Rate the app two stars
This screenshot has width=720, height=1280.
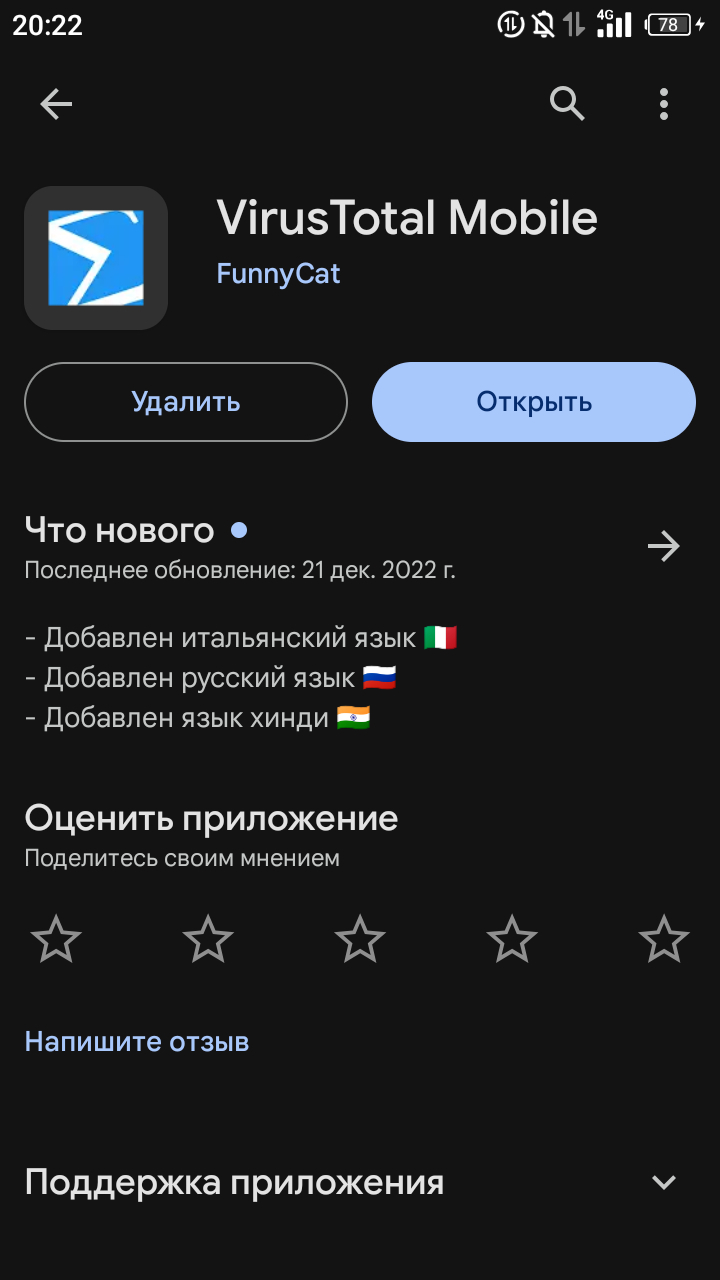point(208,940)
